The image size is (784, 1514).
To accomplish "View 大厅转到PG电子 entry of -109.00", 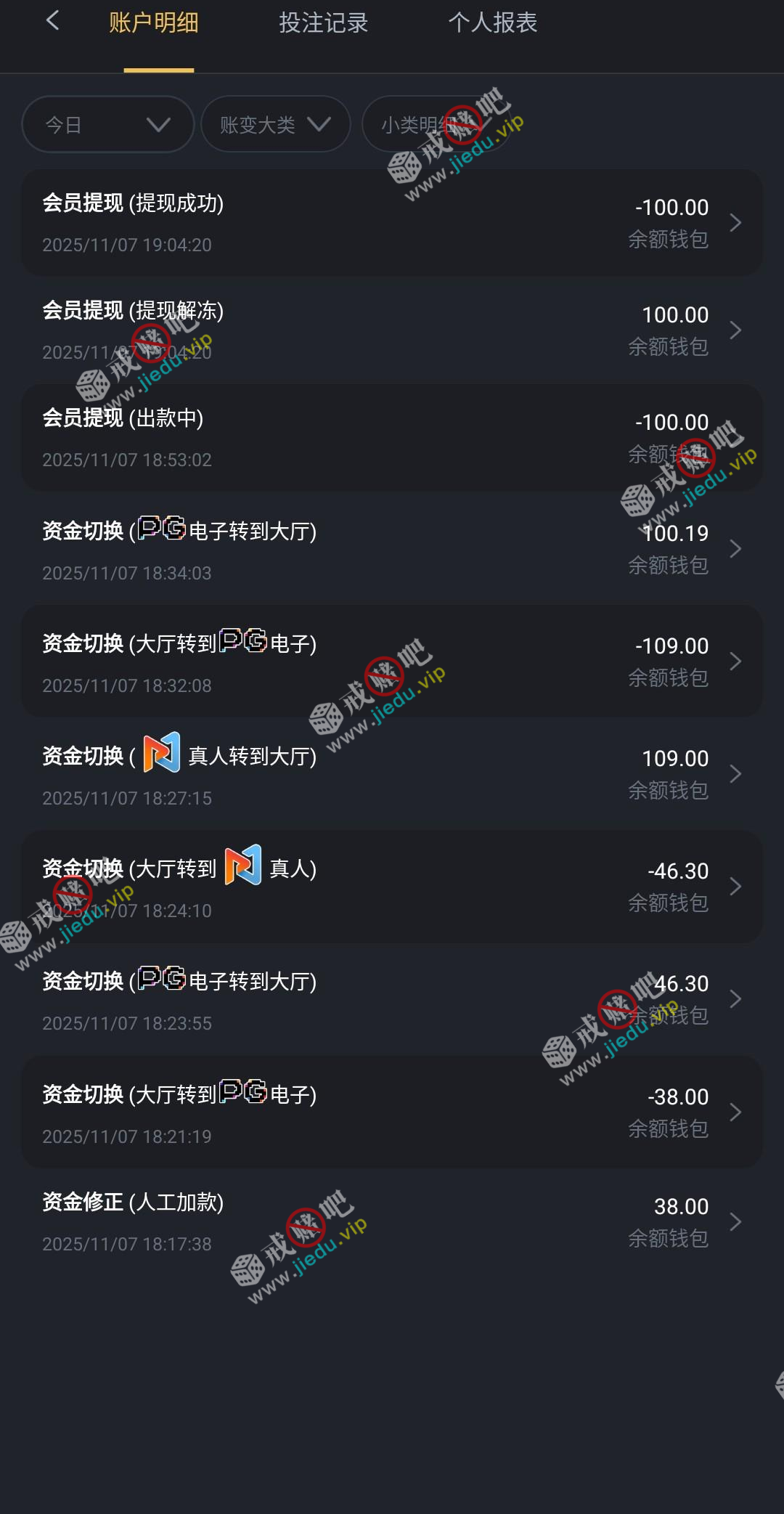I will point(392,662).
